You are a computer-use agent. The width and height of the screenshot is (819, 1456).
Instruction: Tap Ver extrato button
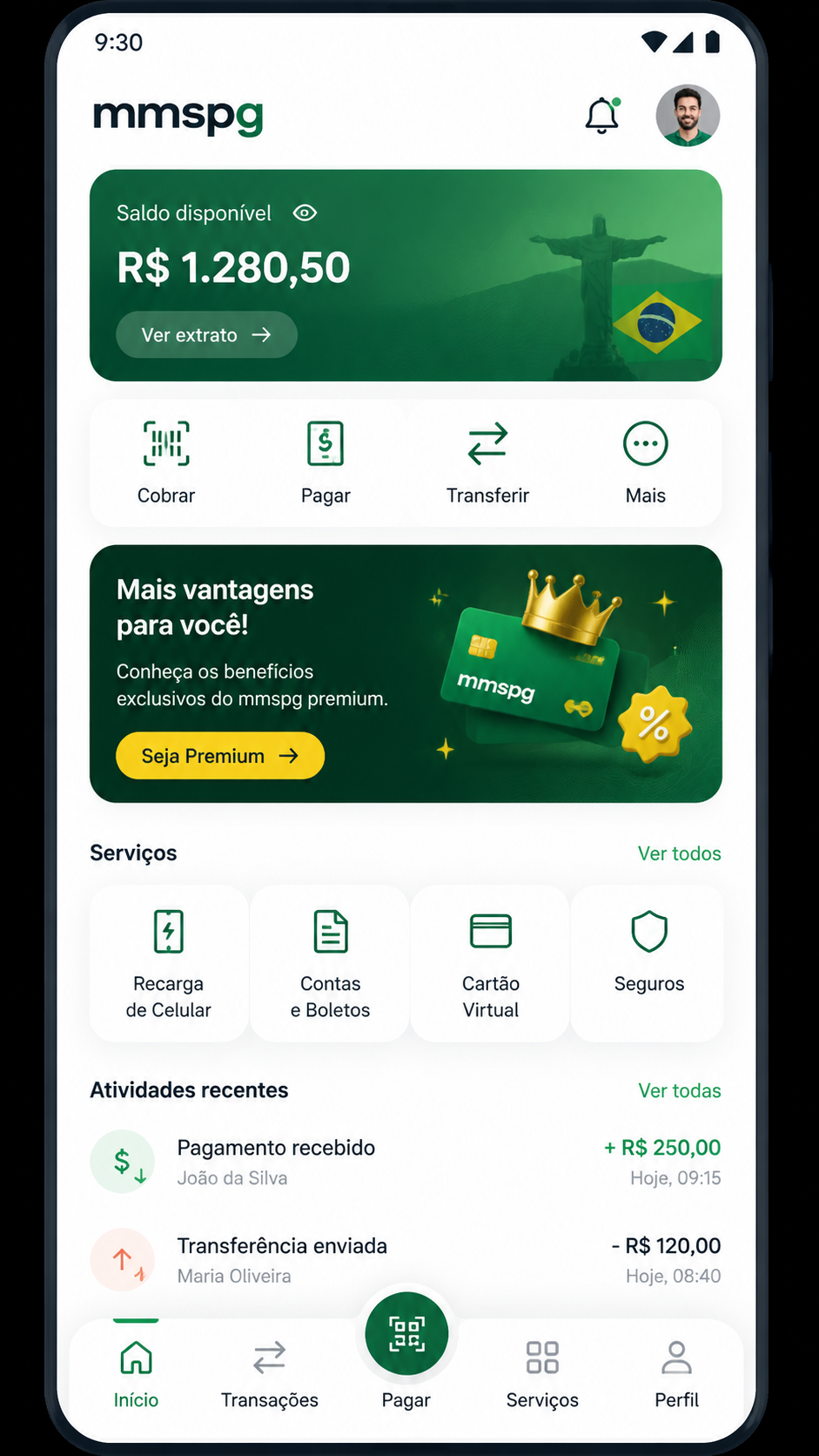tap(206, 334)
